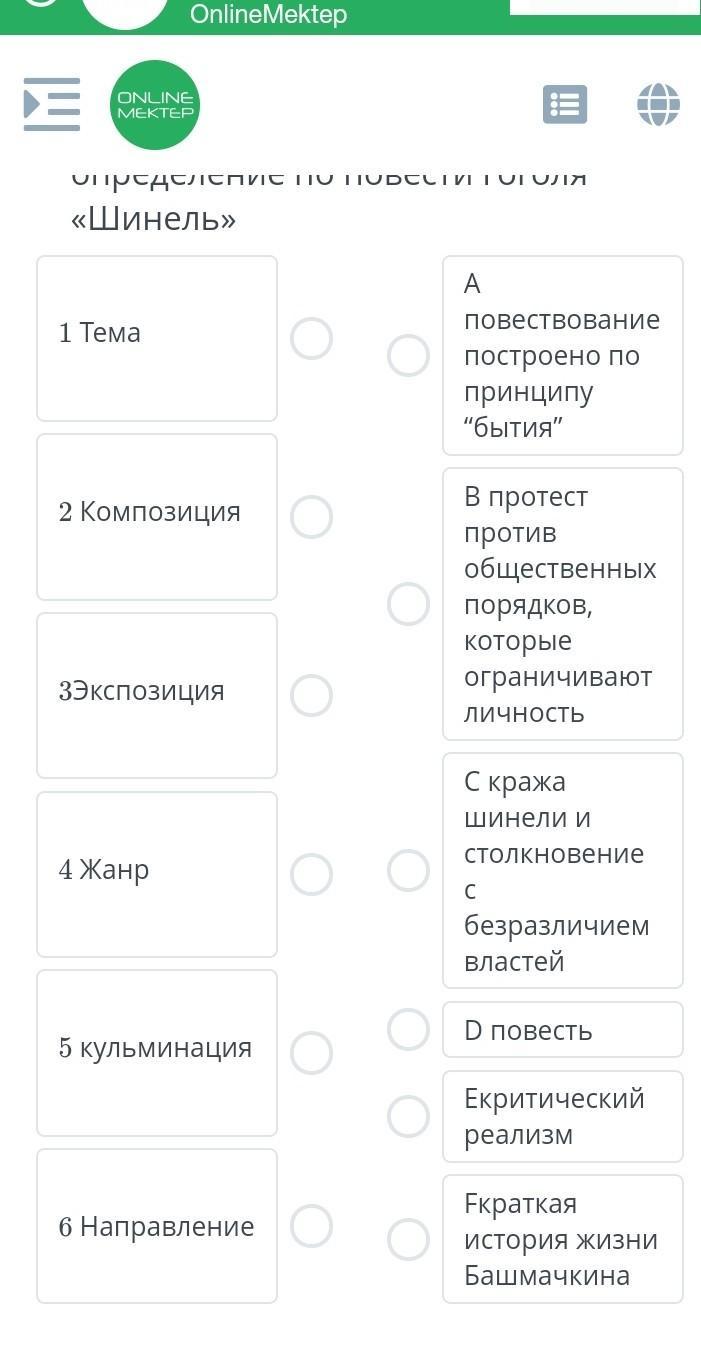Pick the circle for answer C кража шинели
This screenshot has height=1353, width=701.
coord(408,870)
